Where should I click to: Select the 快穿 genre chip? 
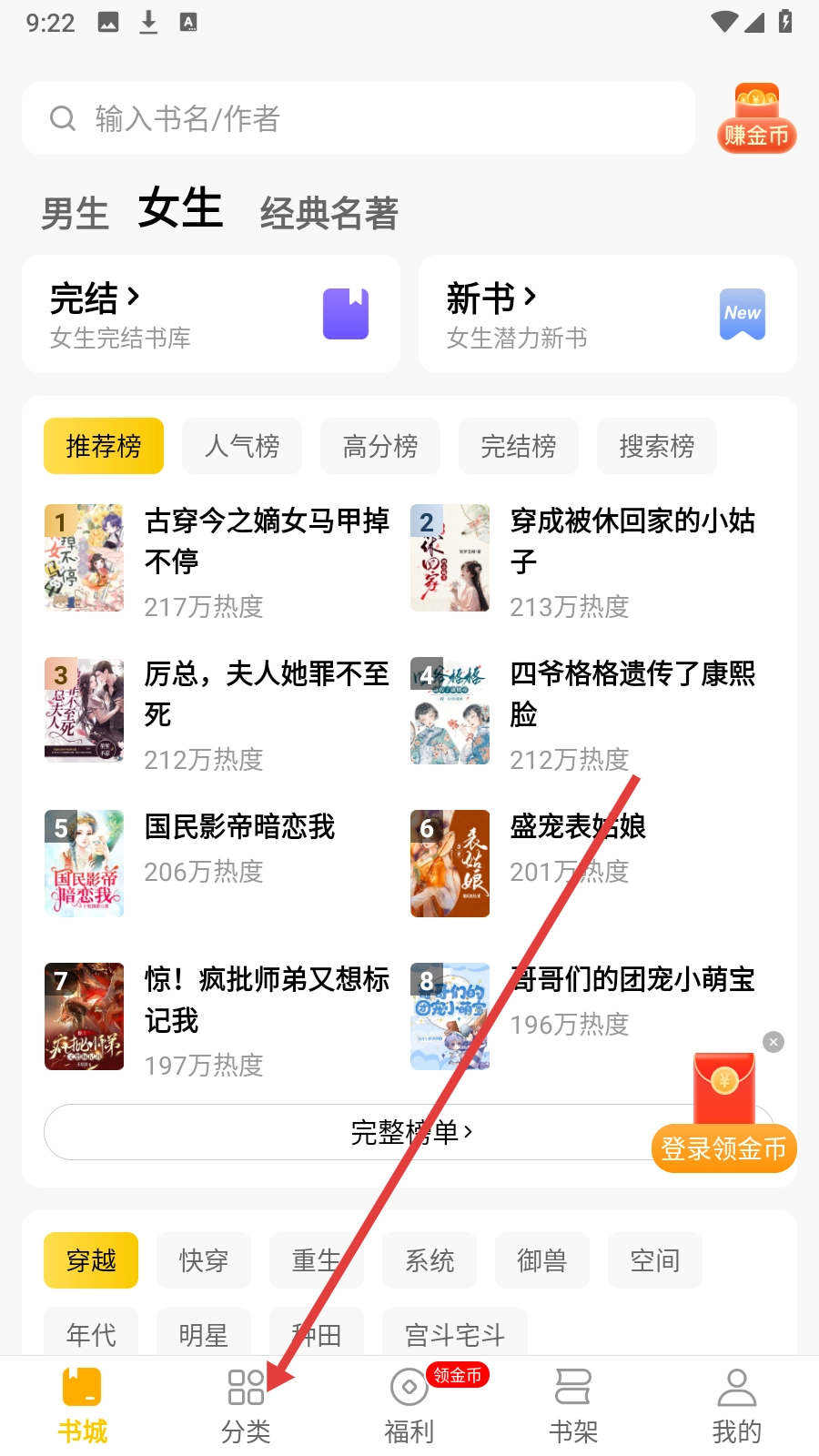(x=204, y=1260)
